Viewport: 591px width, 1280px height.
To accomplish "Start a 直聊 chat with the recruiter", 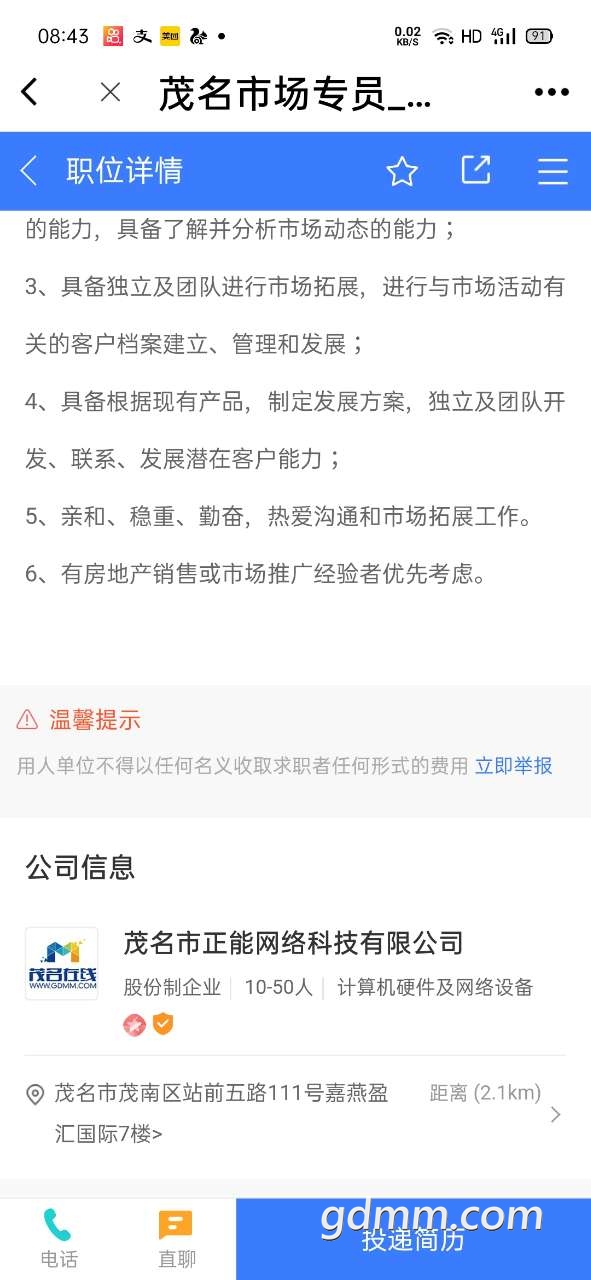I will 176,1239.
